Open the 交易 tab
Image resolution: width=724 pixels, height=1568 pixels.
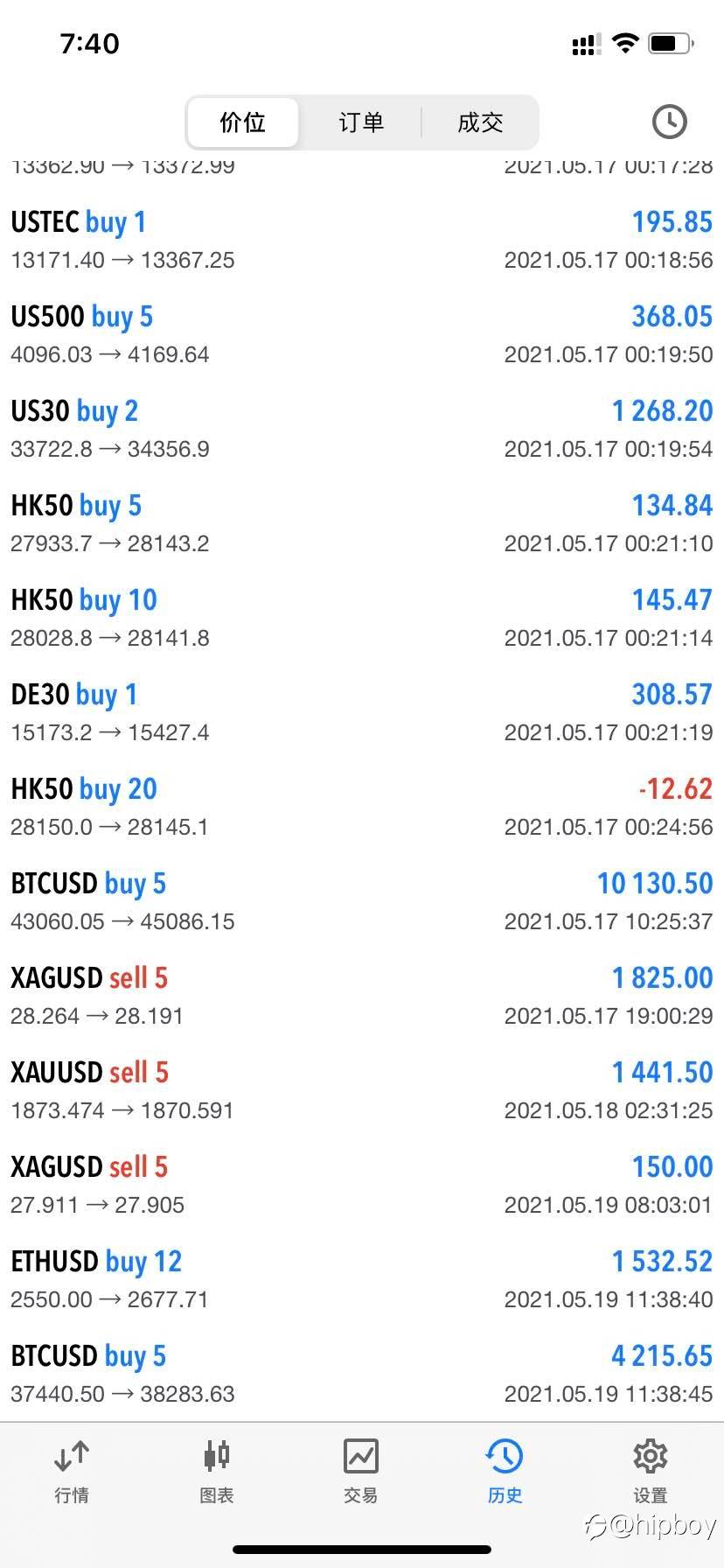[361, 1472]
